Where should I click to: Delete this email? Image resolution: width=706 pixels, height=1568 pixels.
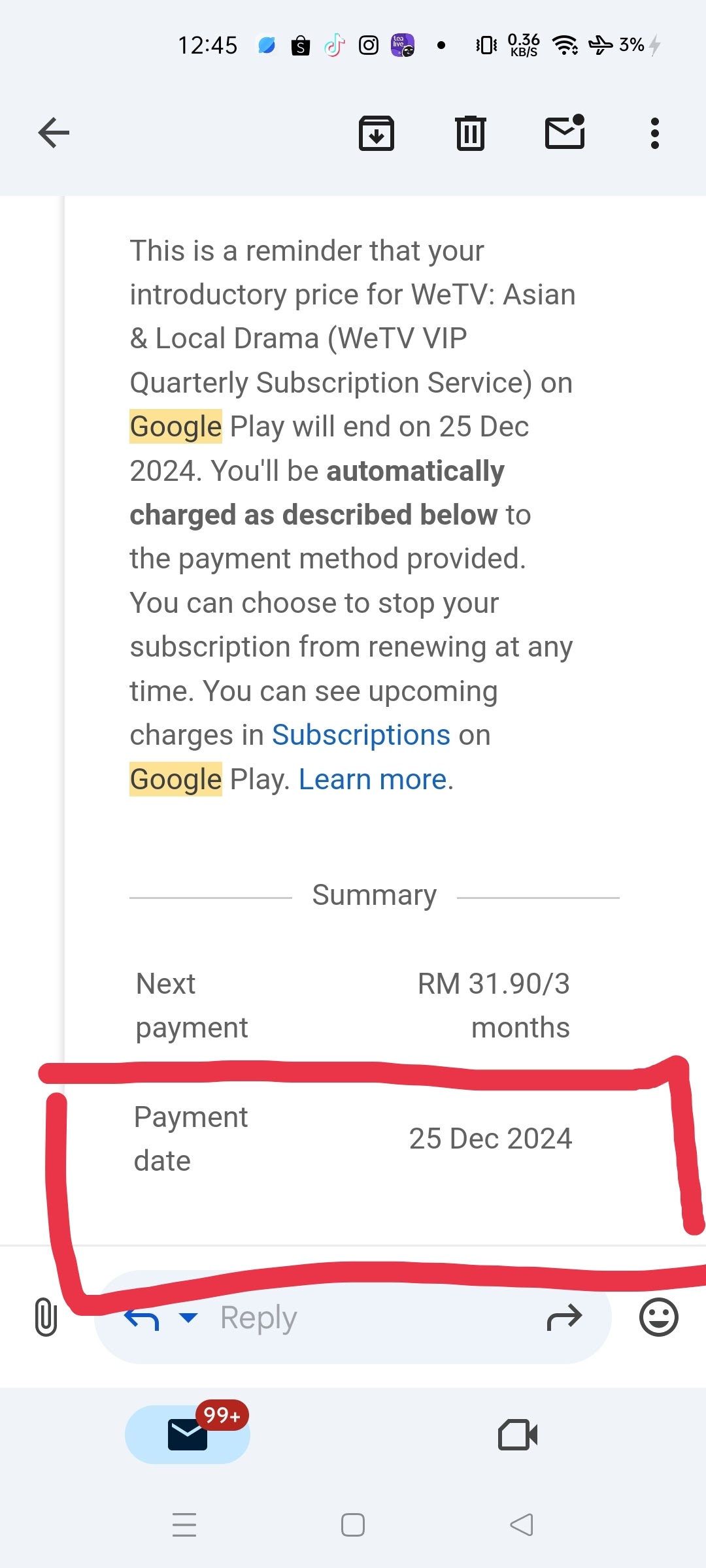pyautogui.click(x=470, y=133)
